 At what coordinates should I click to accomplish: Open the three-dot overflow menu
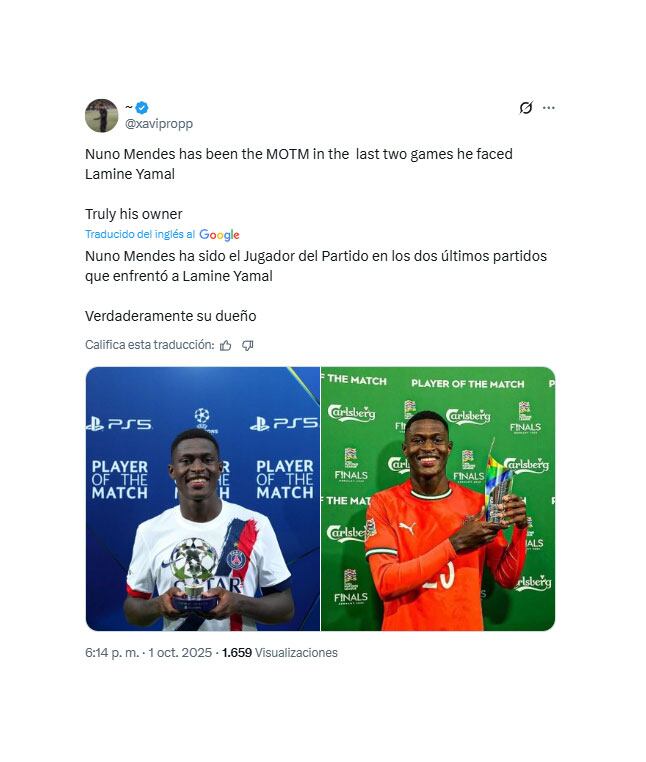548,108
